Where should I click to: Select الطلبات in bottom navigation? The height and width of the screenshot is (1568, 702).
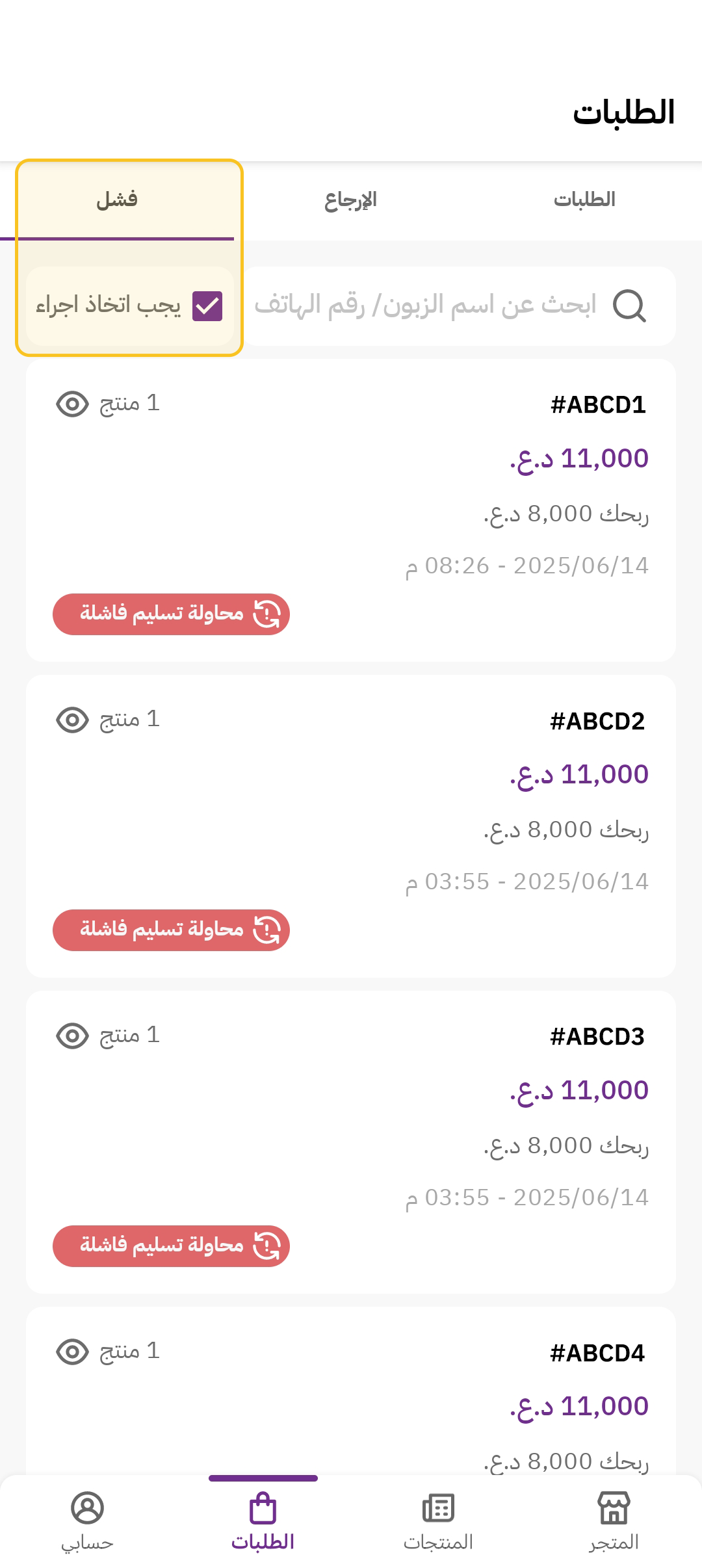click(263, 1521)
